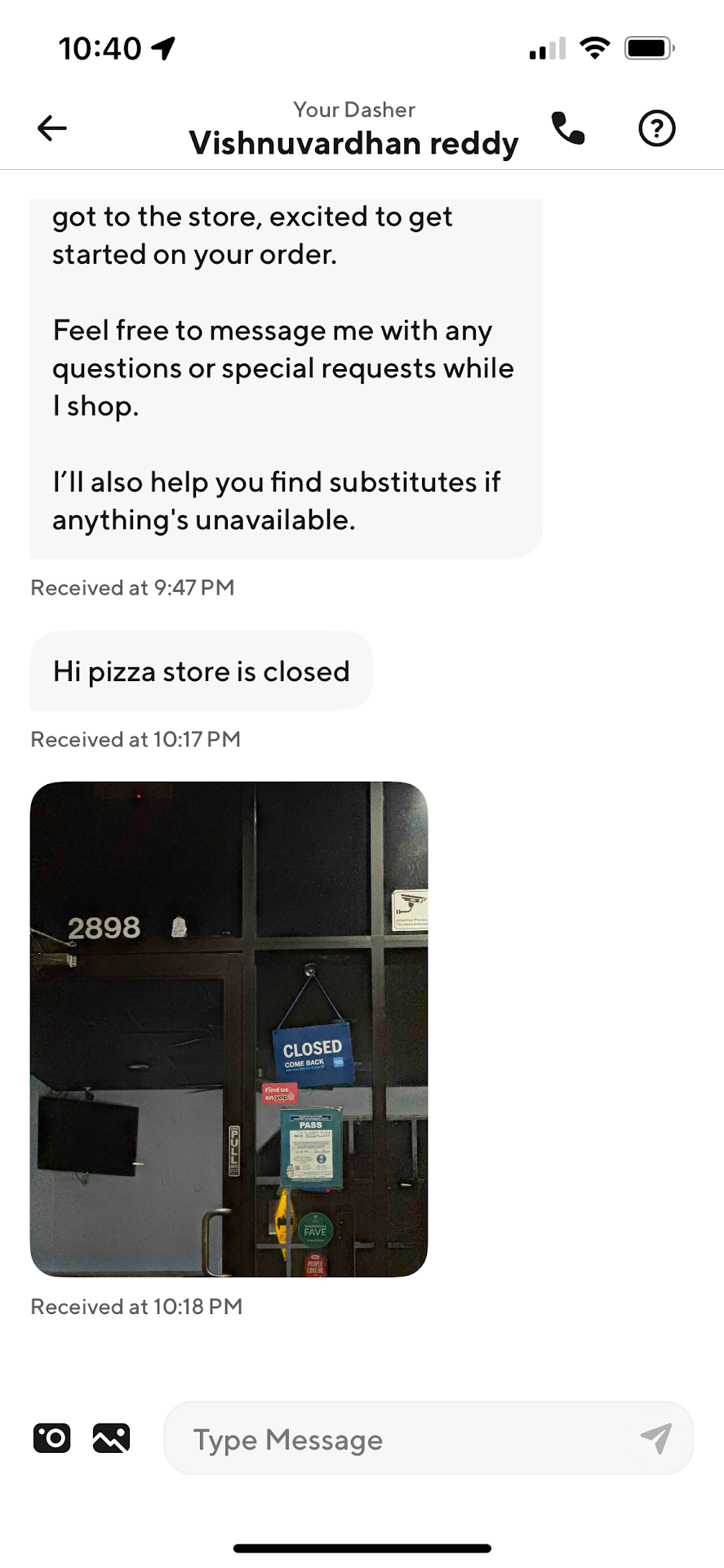Go back using the arrow icon
724x1568 pixels.
click(x=51, y=128)
